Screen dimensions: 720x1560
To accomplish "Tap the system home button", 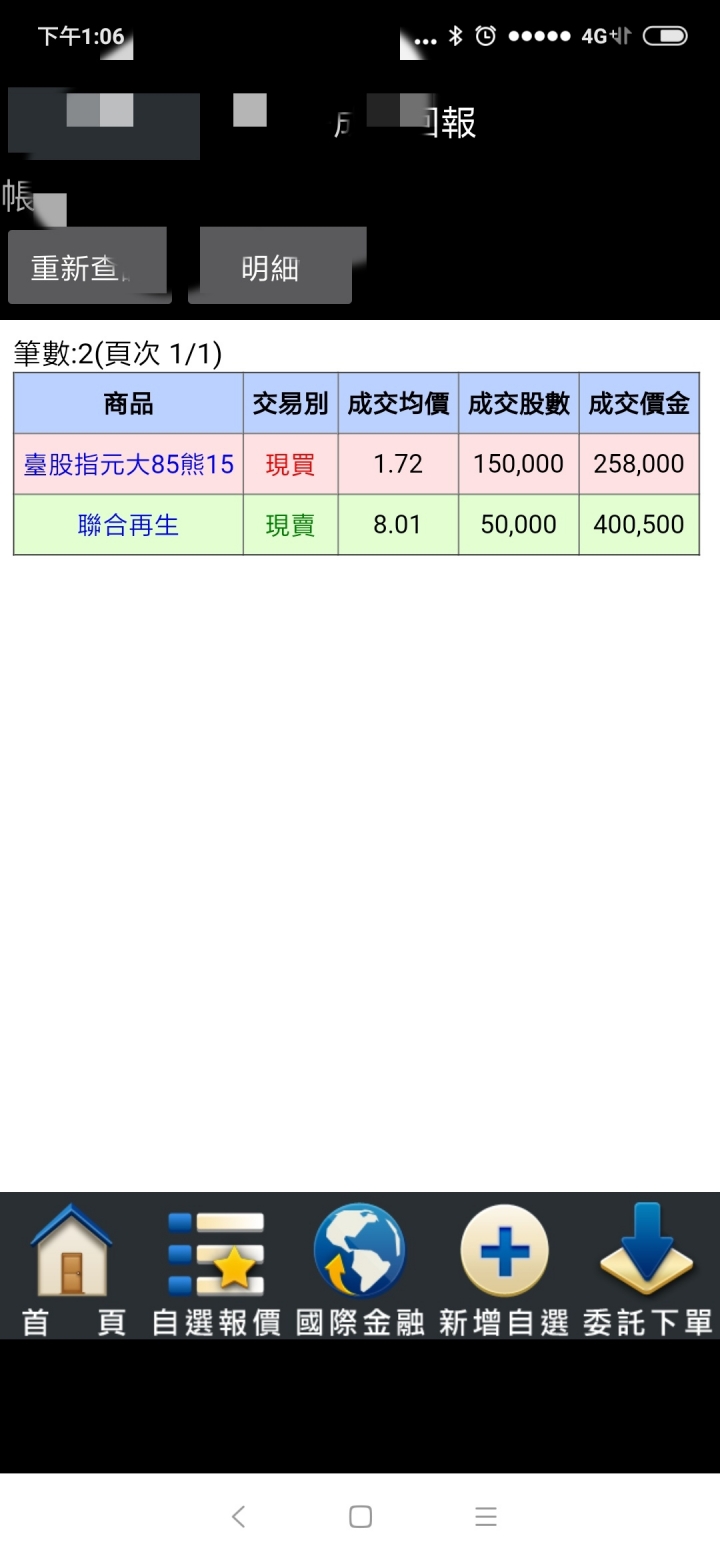I will pyautogui.click(x=360, y=1516).
